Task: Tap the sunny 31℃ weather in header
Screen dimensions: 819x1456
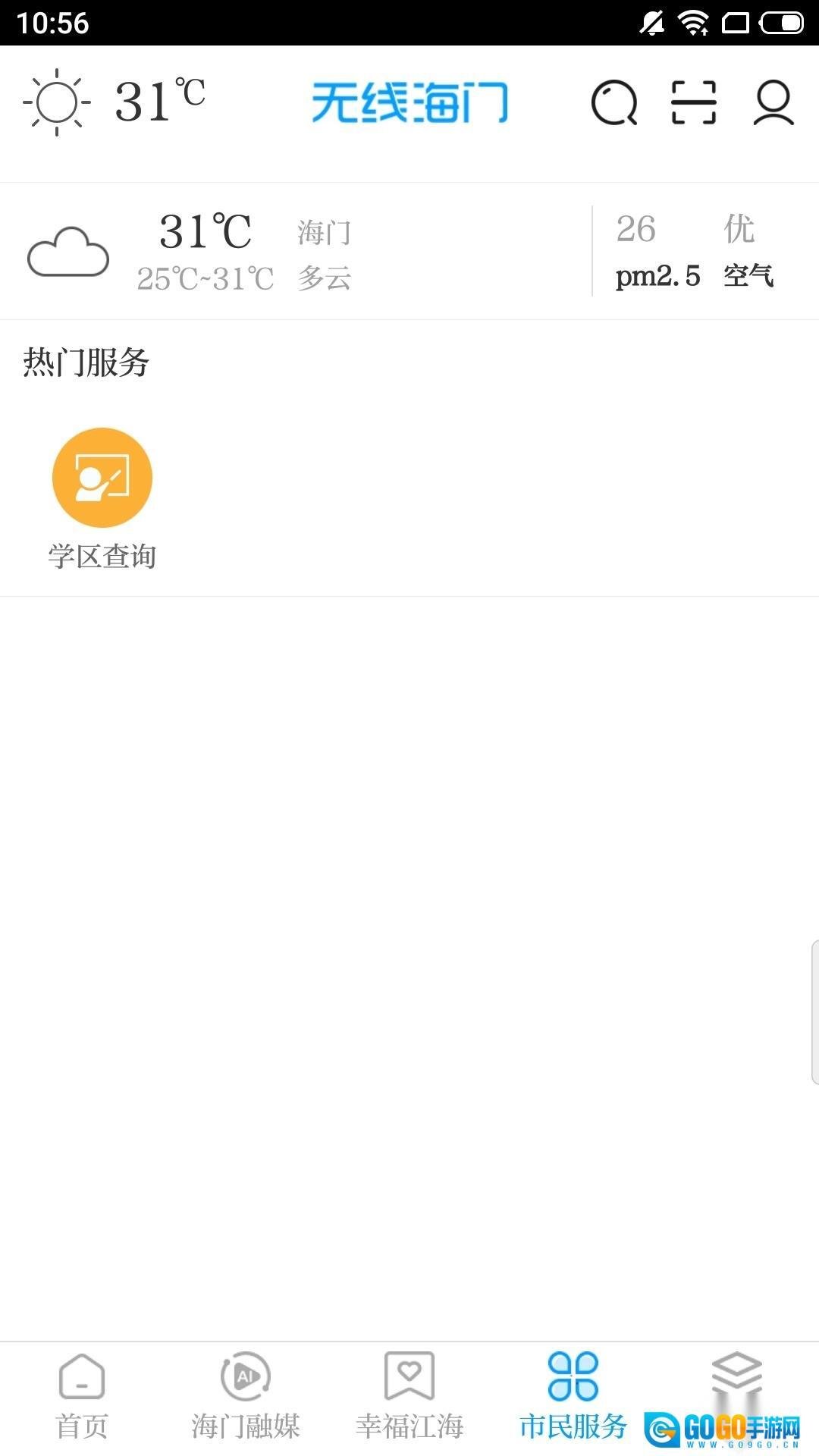Action: pyautogui.click(x=114, y=102)
